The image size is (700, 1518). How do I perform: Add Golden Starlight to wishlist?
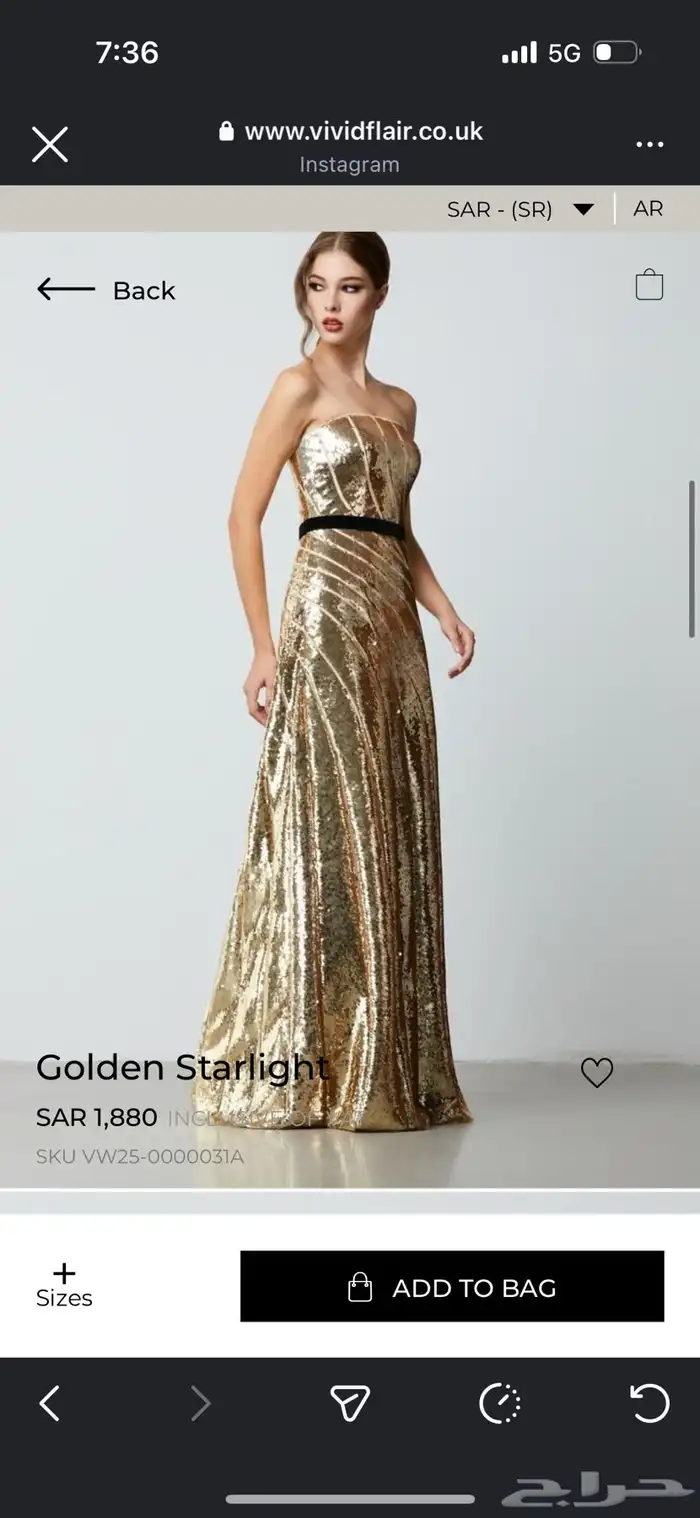click(597, 1073)
